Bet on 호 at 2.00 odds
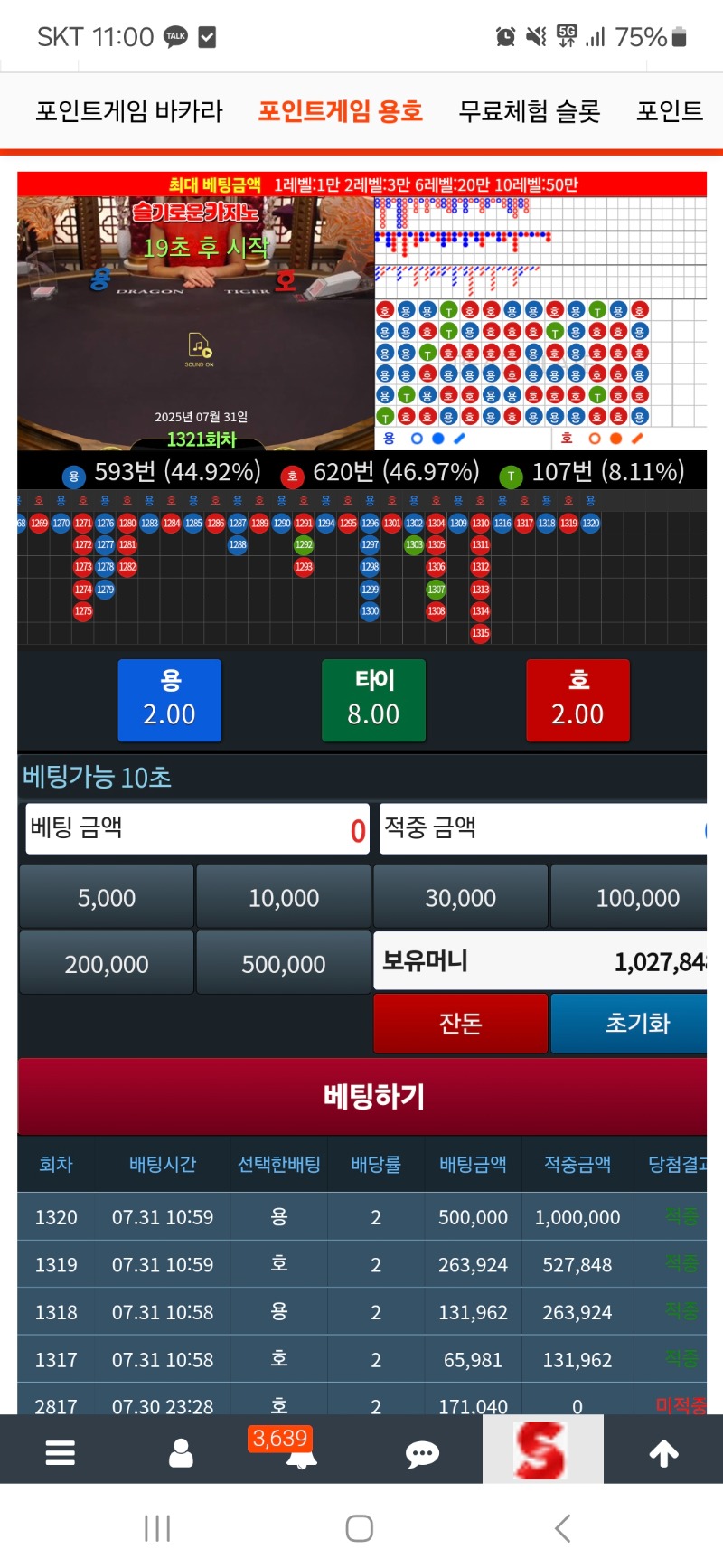This screenshot has height=1568, width=723. coord(577,700)
